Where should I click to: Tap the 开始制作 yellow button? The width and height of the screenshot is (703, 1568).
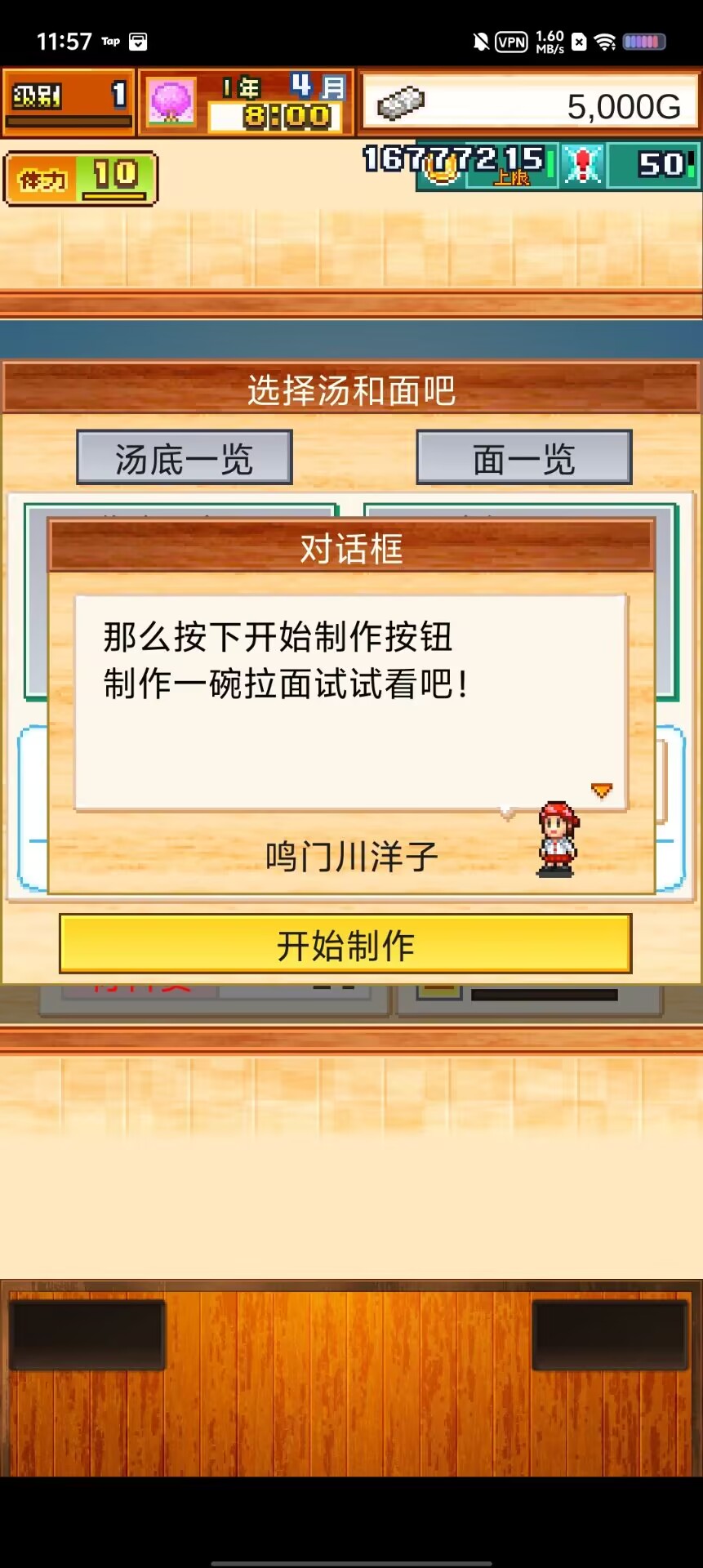pos(345,944)
